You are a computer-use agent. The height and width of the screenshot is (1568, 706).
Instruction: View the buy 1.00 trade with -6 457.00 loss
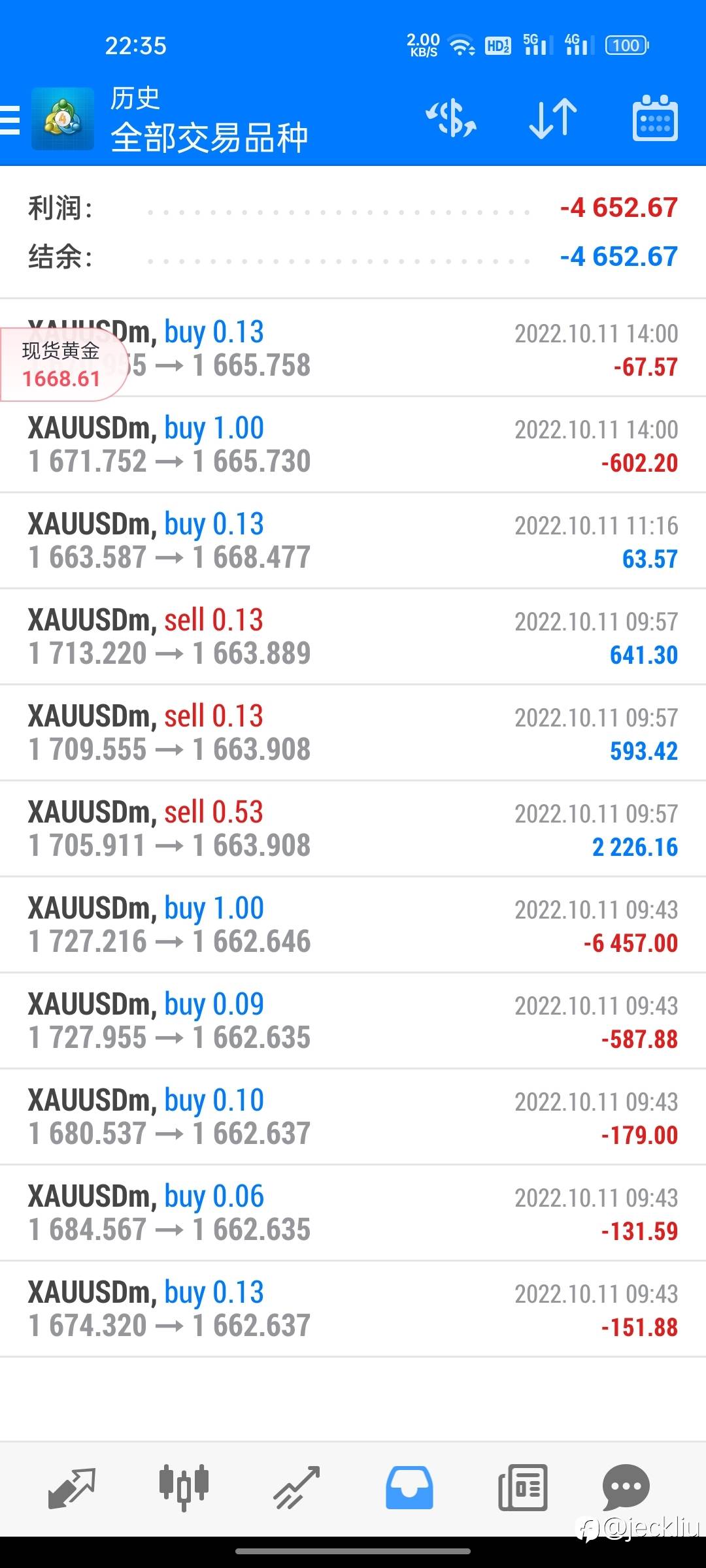coord(353,925)
